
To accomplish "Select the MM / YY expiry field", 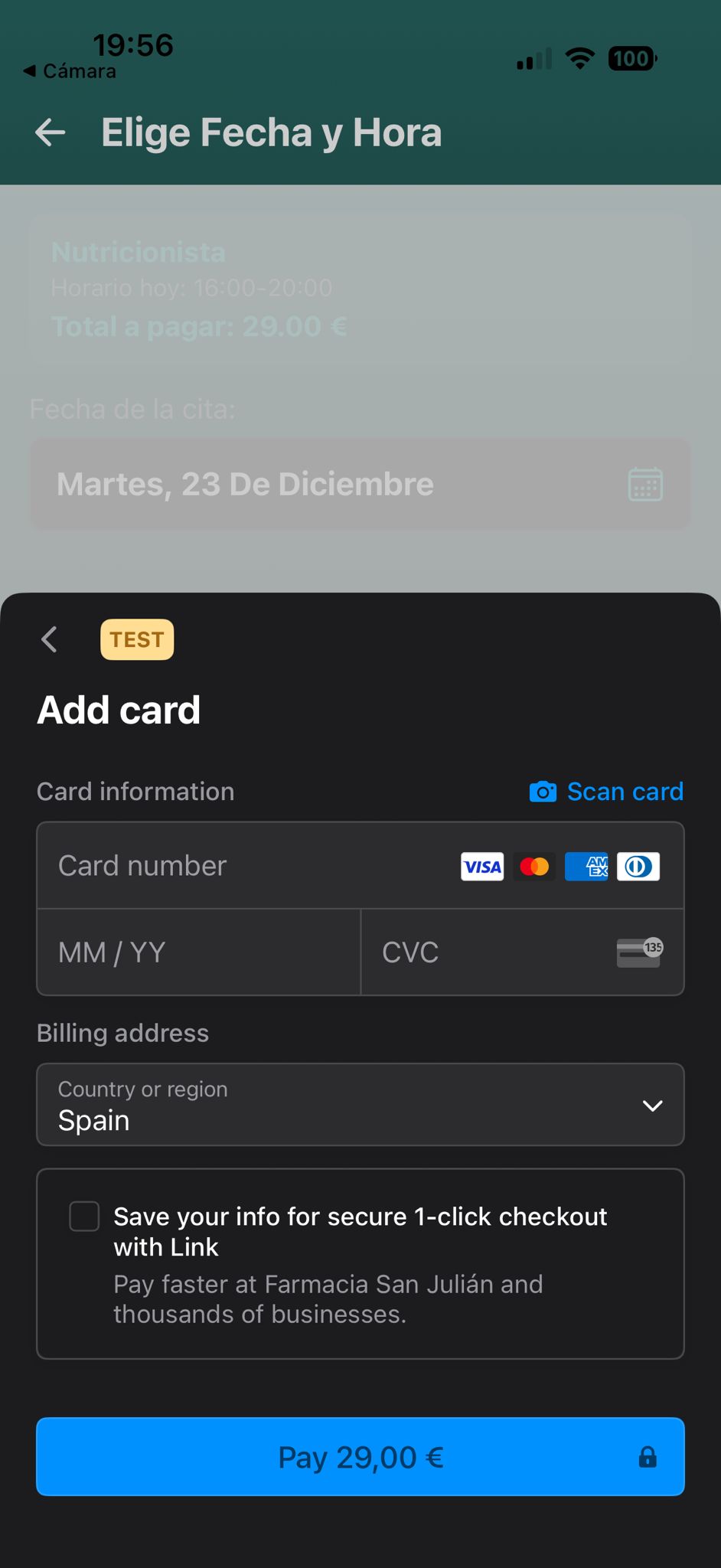I will (x=198, y=952).
